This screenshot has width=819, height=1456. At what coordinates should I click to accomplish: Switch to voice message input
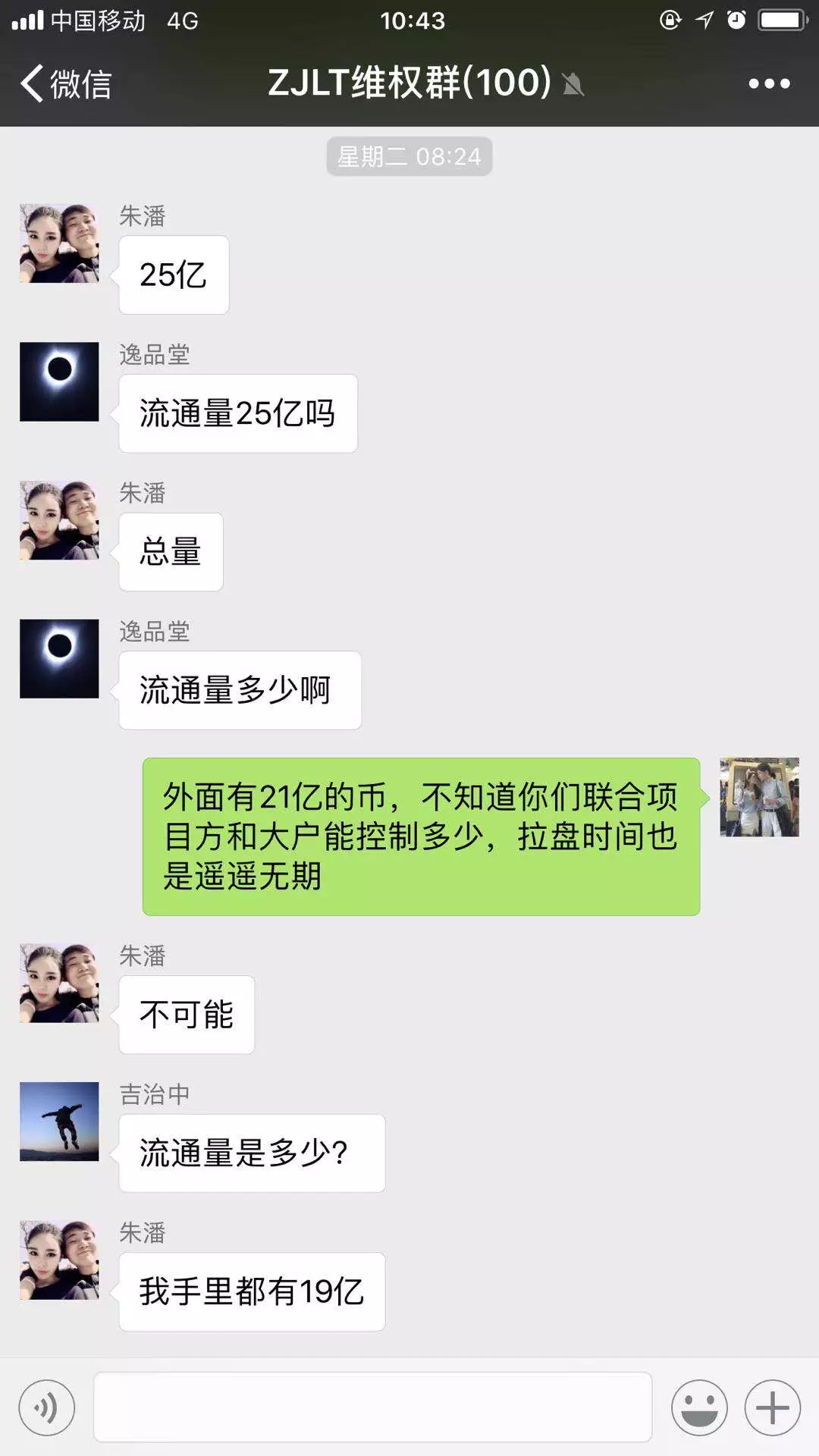click(47, 1407)
